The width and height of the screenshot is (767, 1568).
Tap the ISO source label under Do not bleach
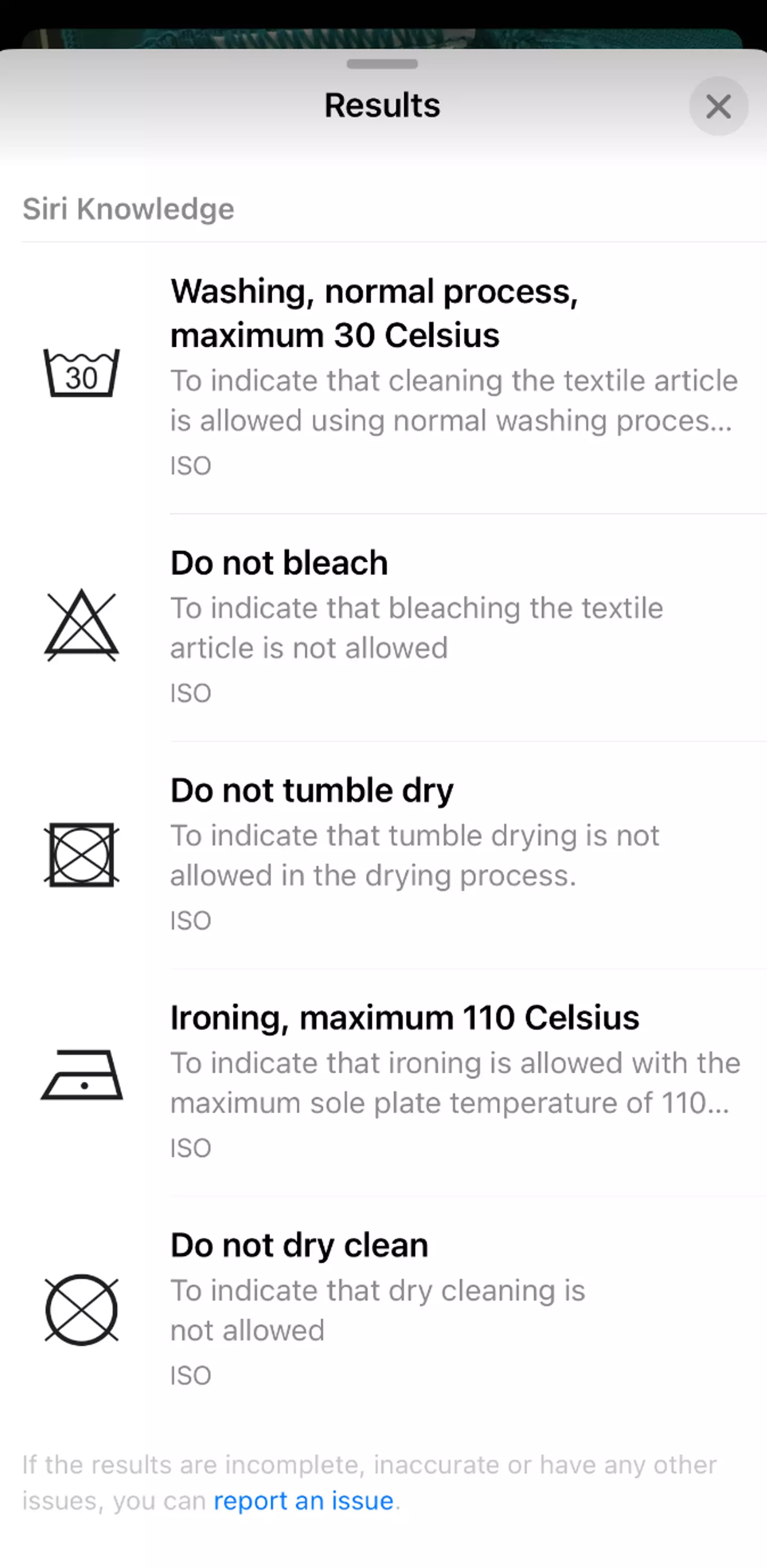pyautogui.click(x=191, y=692)
